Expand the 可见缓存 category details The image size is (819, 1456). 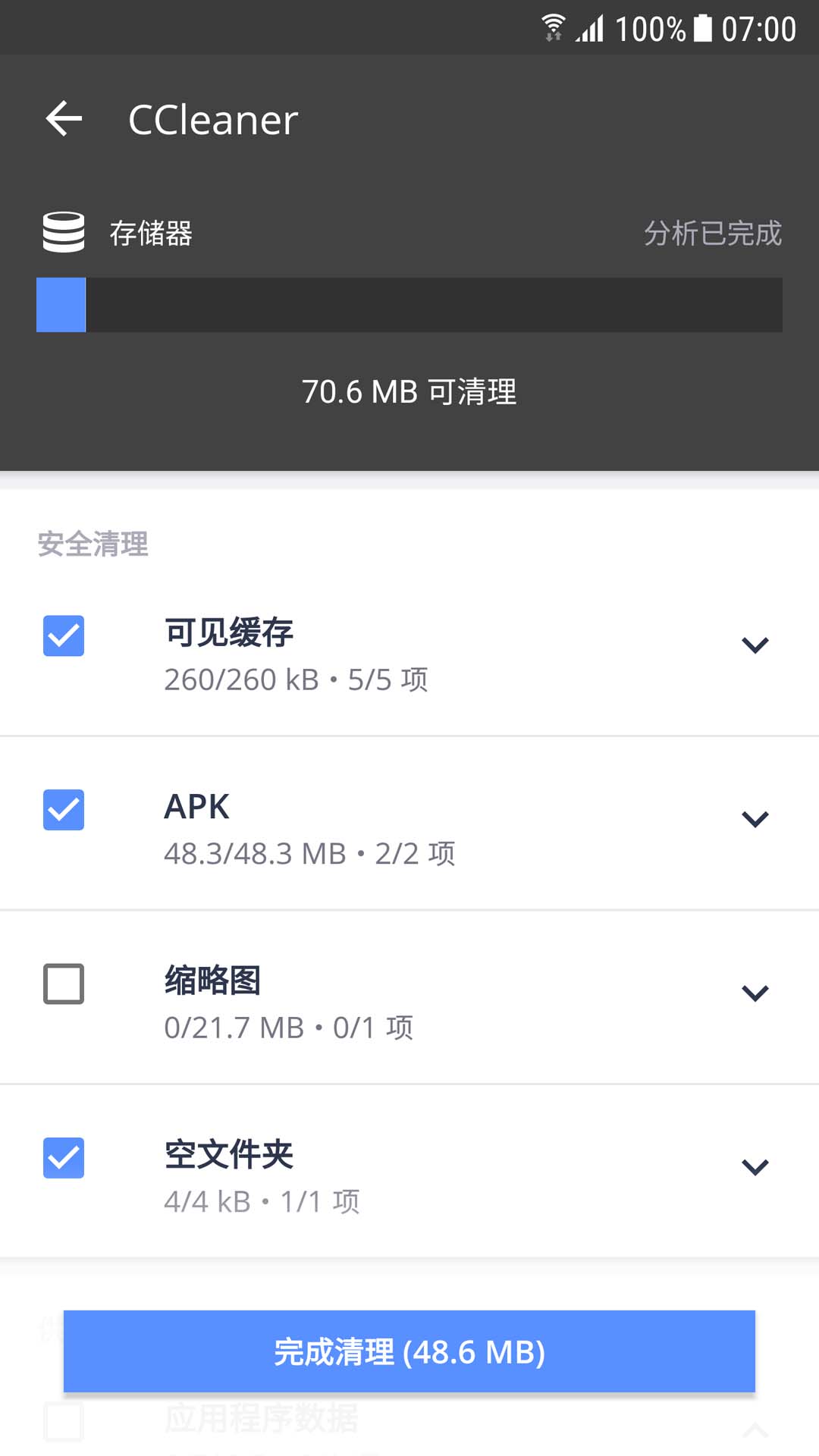click(755, 645)
